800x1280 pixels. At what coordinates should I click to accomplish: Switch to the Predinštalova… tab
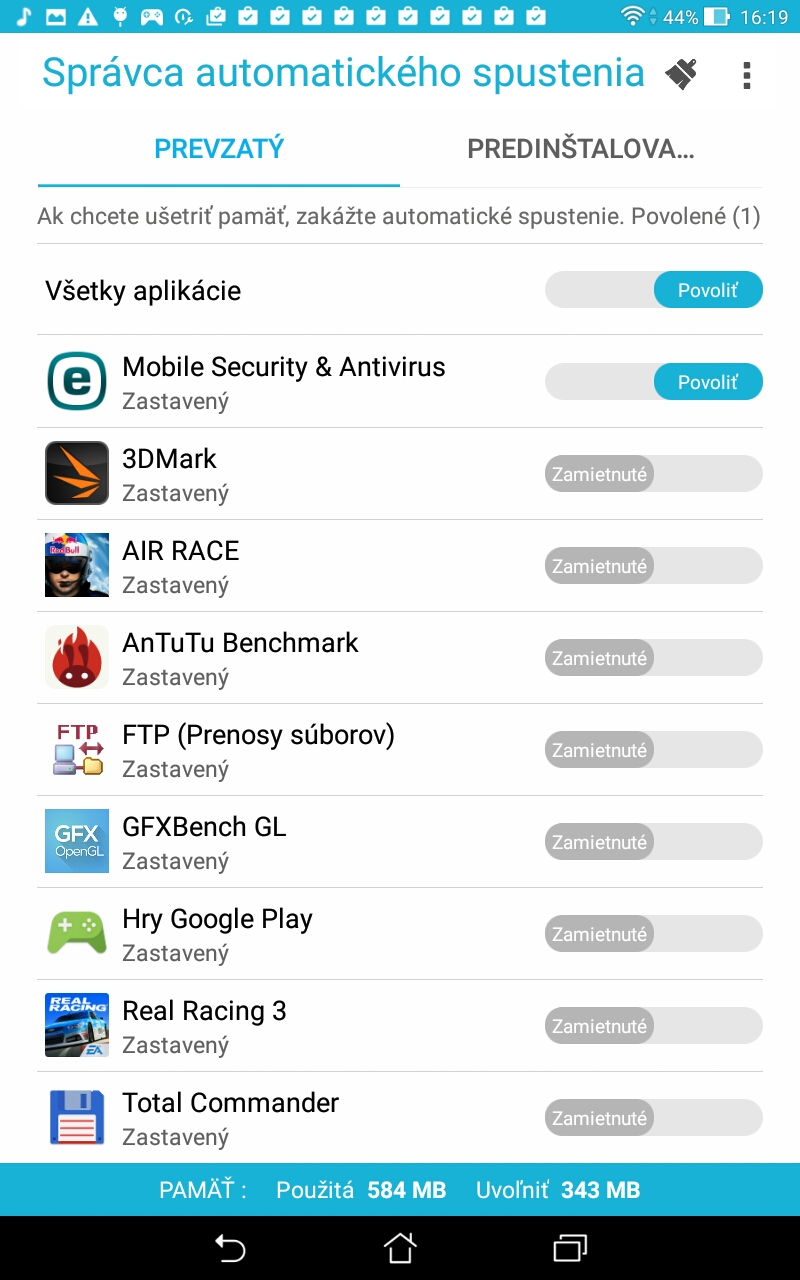point(581,149)
